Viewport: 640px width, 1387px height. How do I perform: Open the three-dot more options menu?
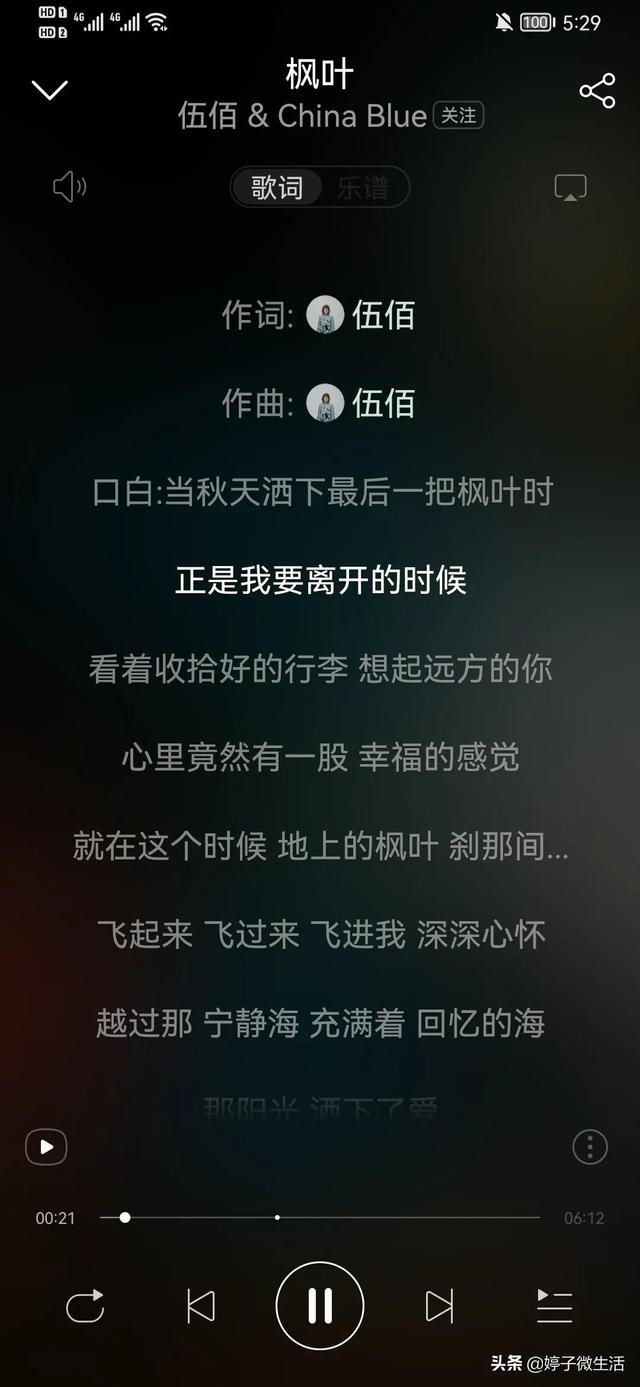click(x=590, y=1147)
